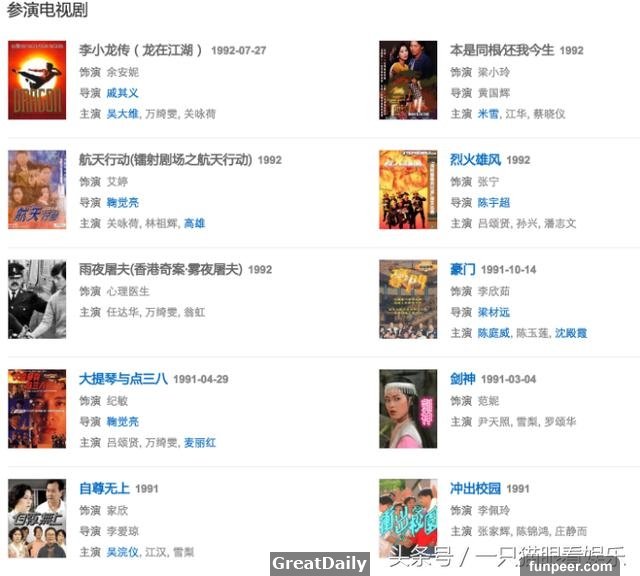Open the 李小龙传 poster thumbnail

pos(37,80)
